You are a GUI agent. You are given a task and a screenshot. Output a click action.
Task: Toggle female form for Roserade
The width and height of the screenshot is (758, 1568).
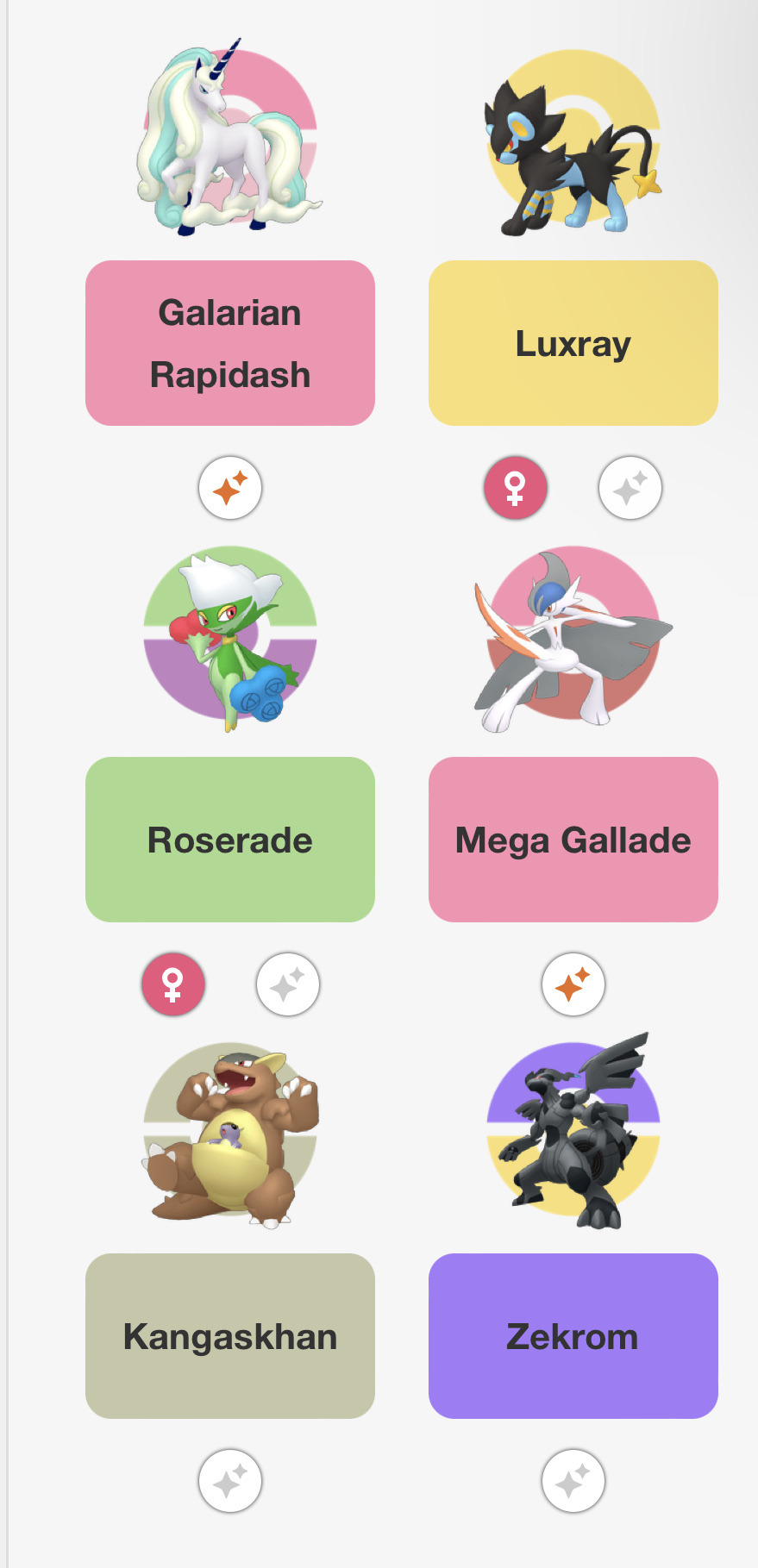(x=173, y=984)
